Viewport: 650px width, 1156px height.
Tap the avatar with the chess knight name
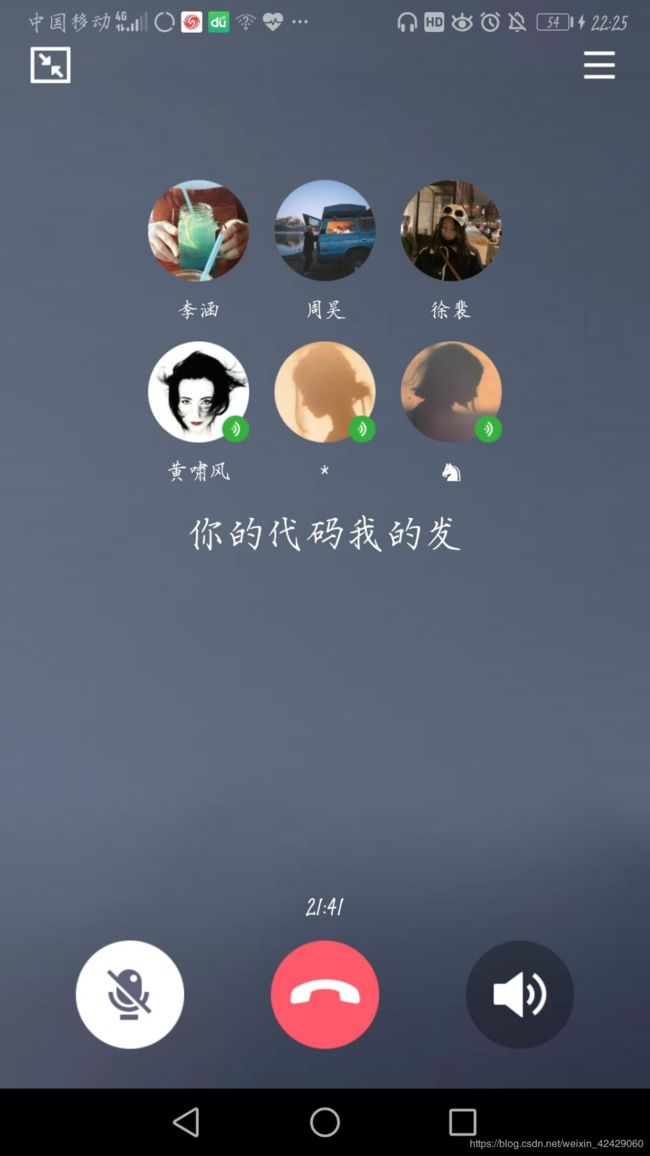451,391
